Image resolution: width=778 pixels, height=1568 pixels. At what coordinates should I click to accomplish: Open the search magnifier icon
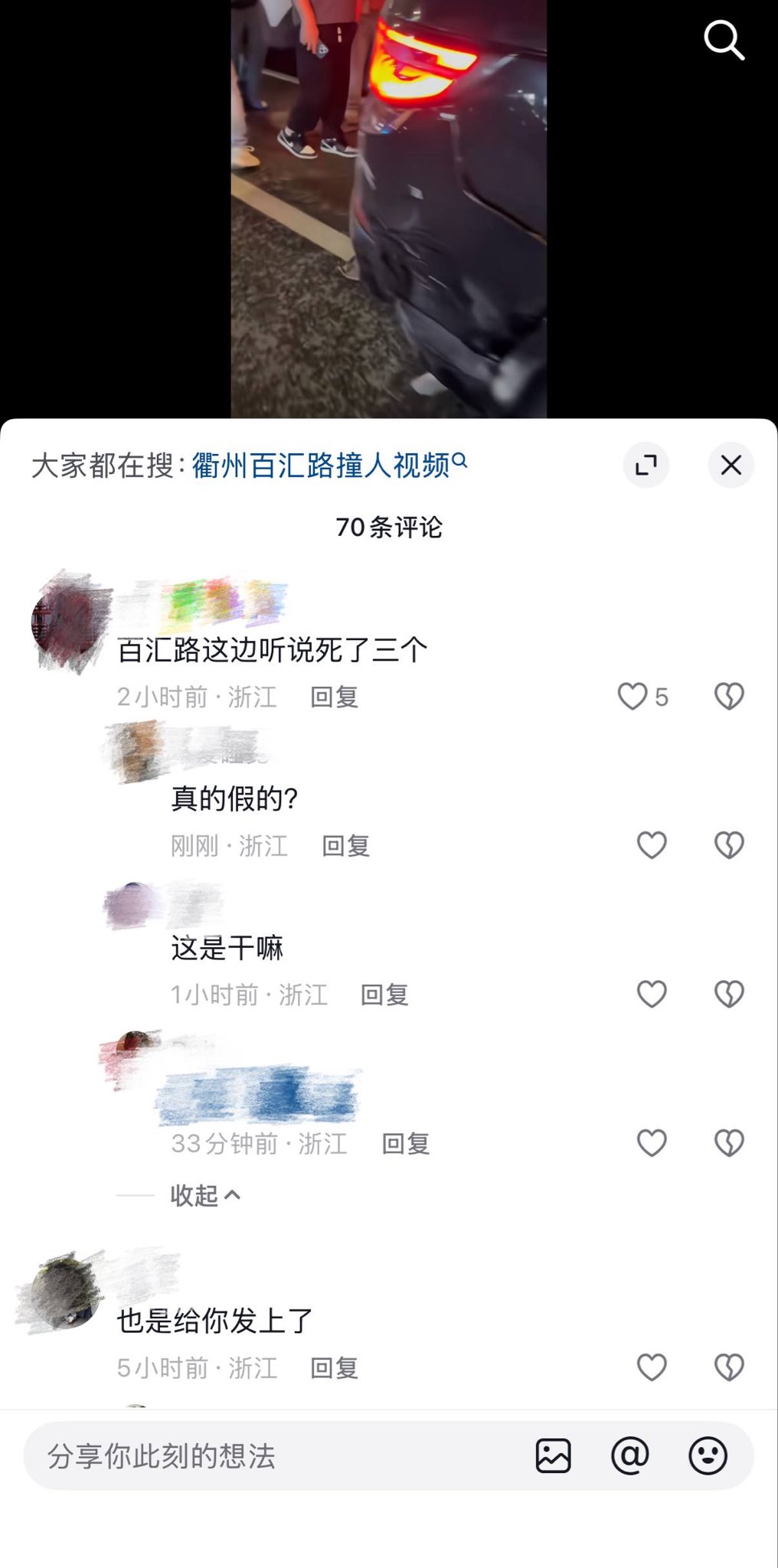[724, 40]
